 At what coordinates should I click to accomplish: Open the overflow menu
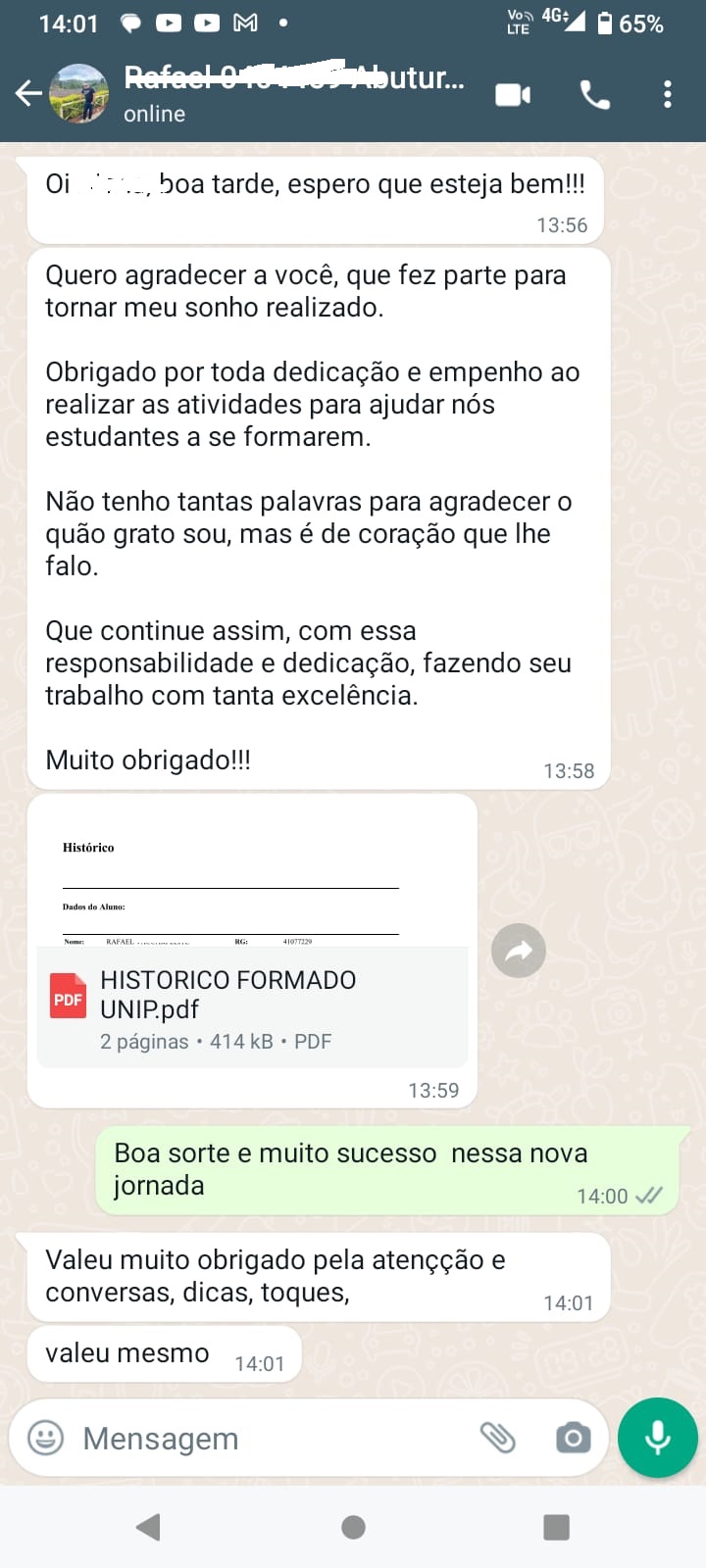click(x=668, y=95)
